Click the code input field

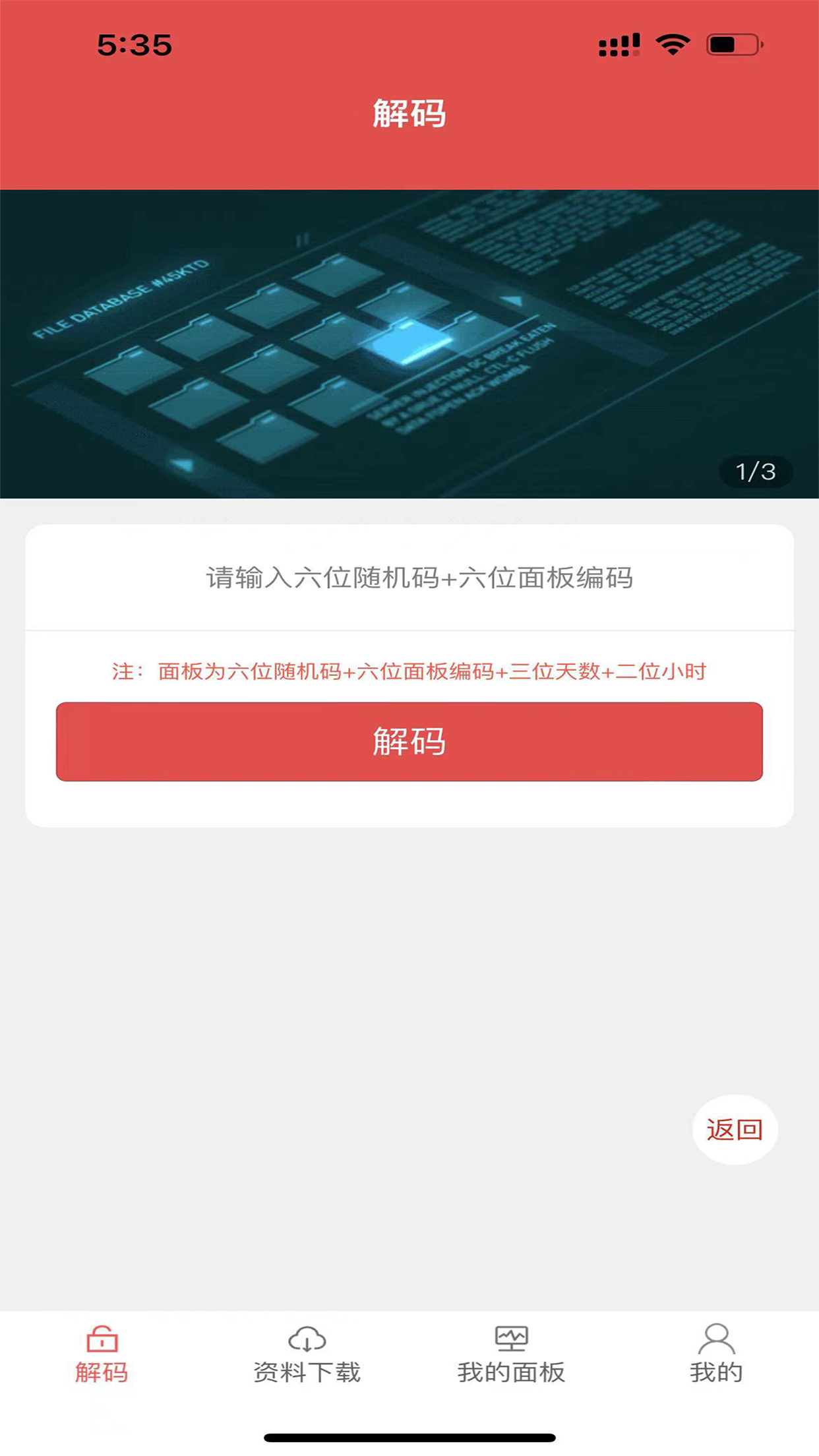point(409,577)
